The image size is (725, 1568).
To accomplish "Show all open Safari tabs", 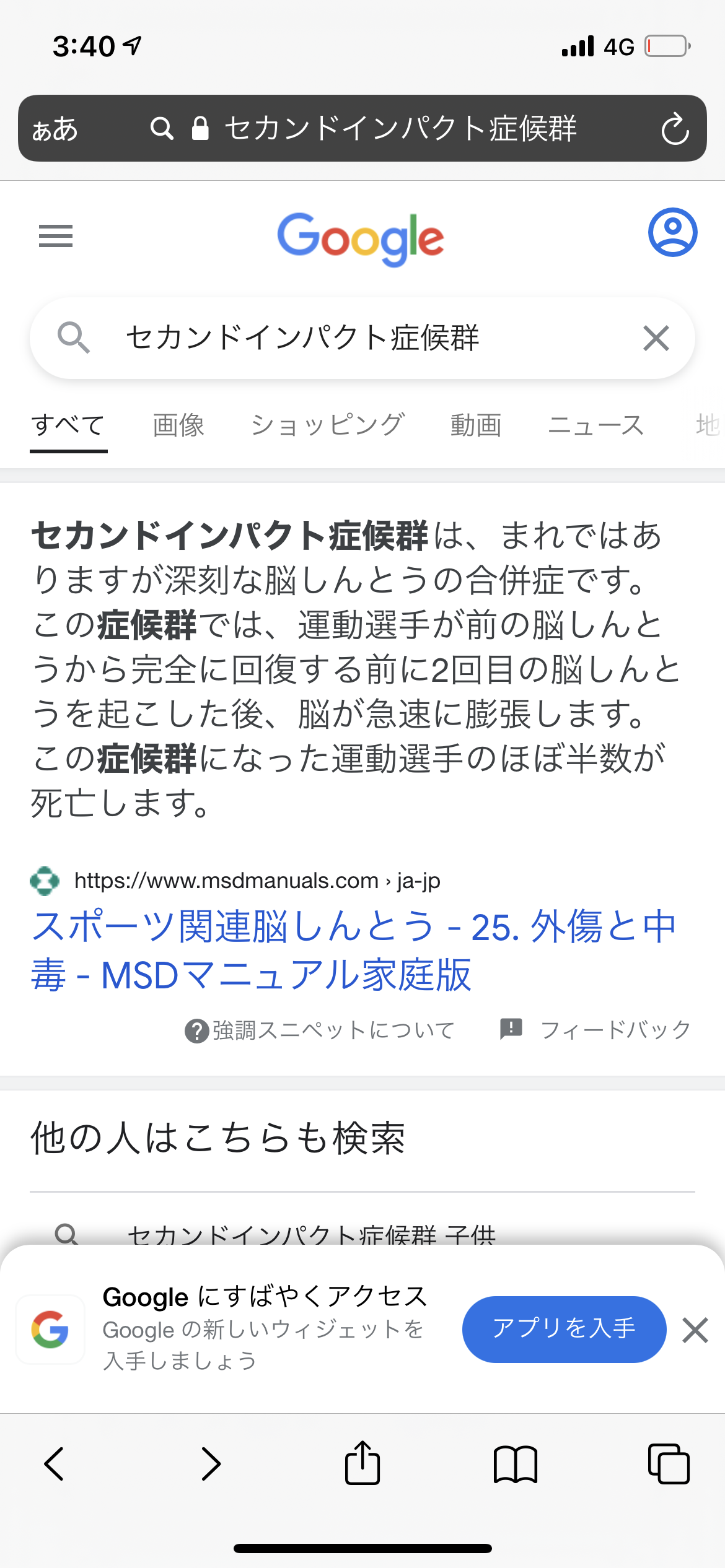I will point(668,1464).
